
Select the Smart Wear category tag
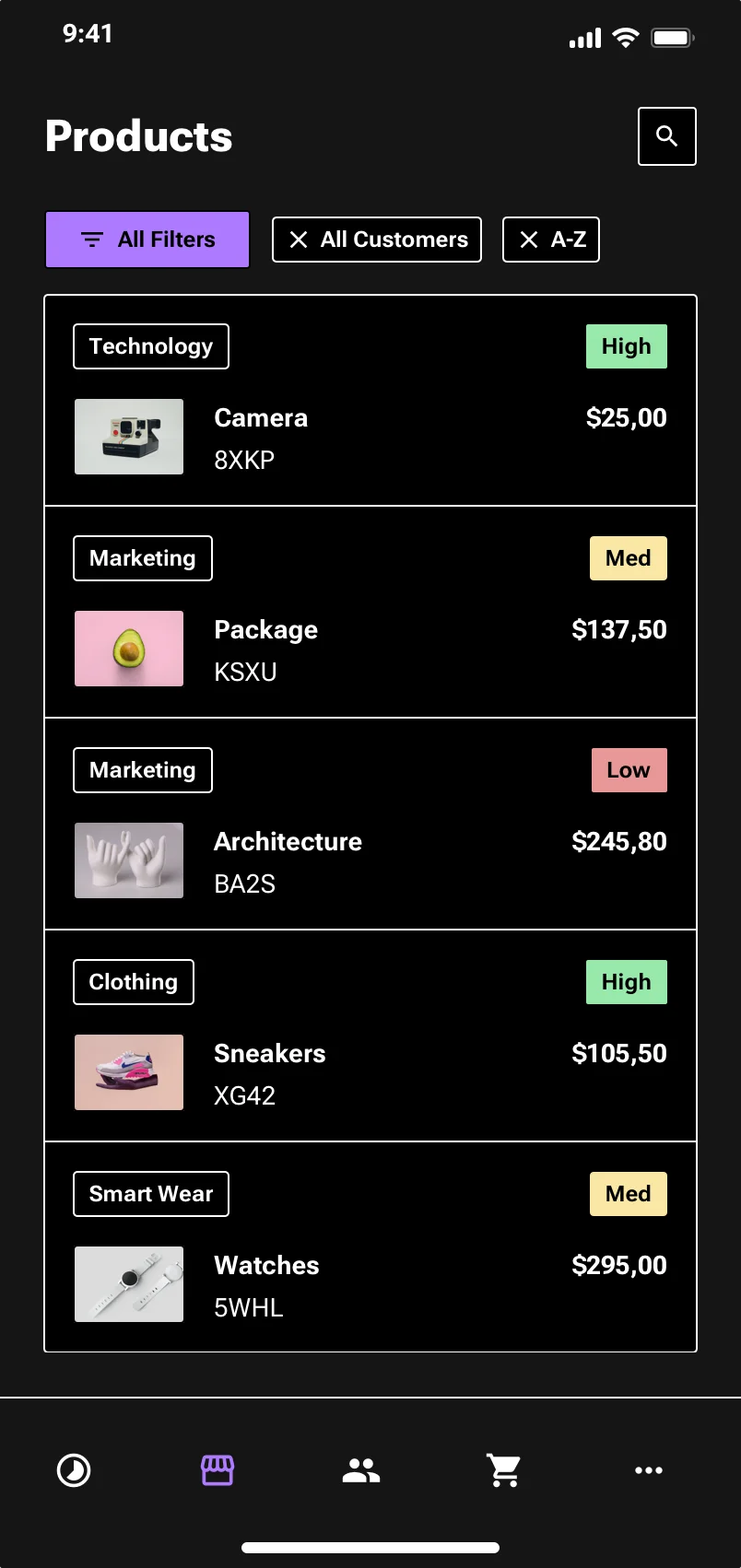150,1194
